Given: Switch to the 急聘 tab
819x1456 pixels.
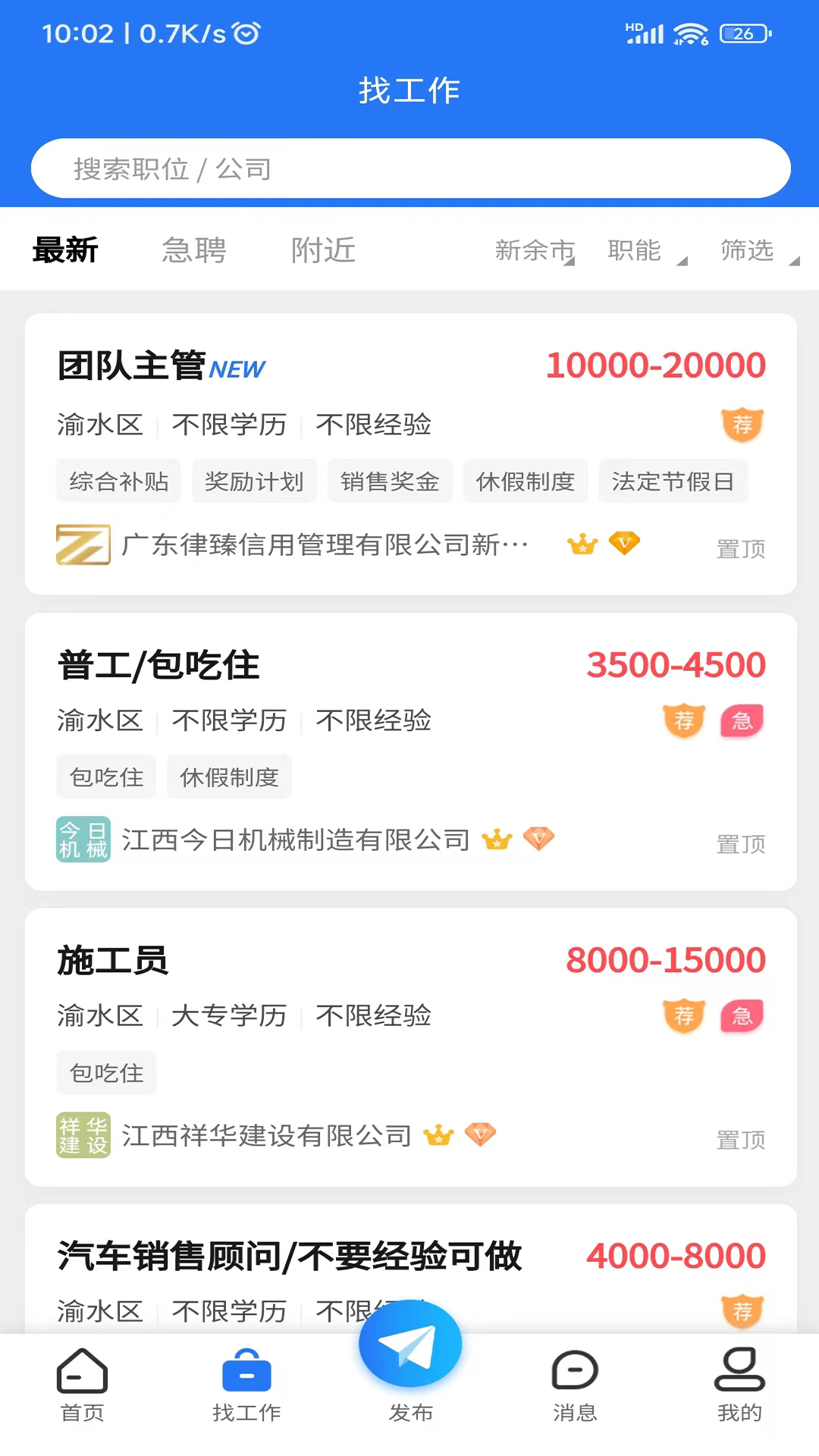Looking at the screenshot, I should pos(194,249).
